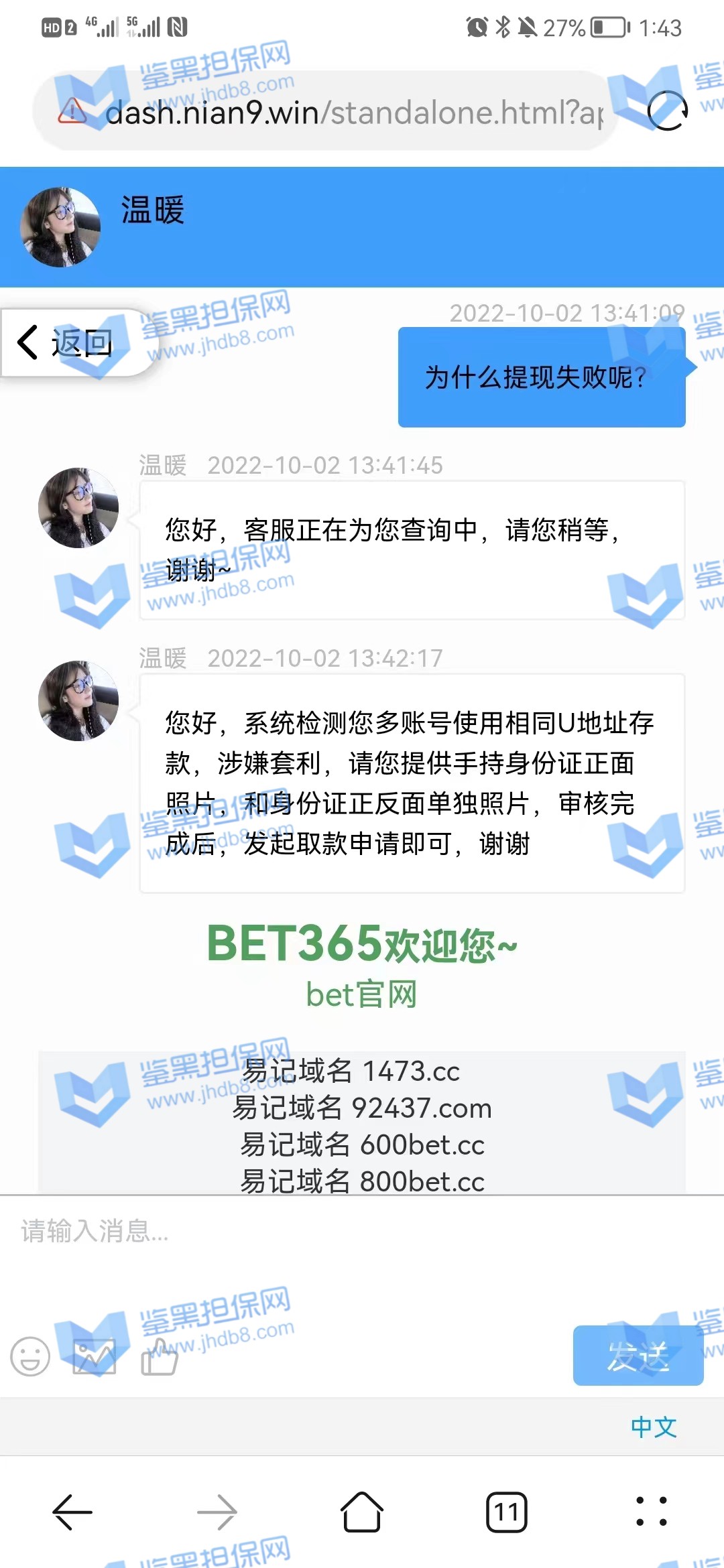View the 11 open tabs
The height and width of the screenshot is (1568, 724).
pyautogui.click(x=506, y=1512)
